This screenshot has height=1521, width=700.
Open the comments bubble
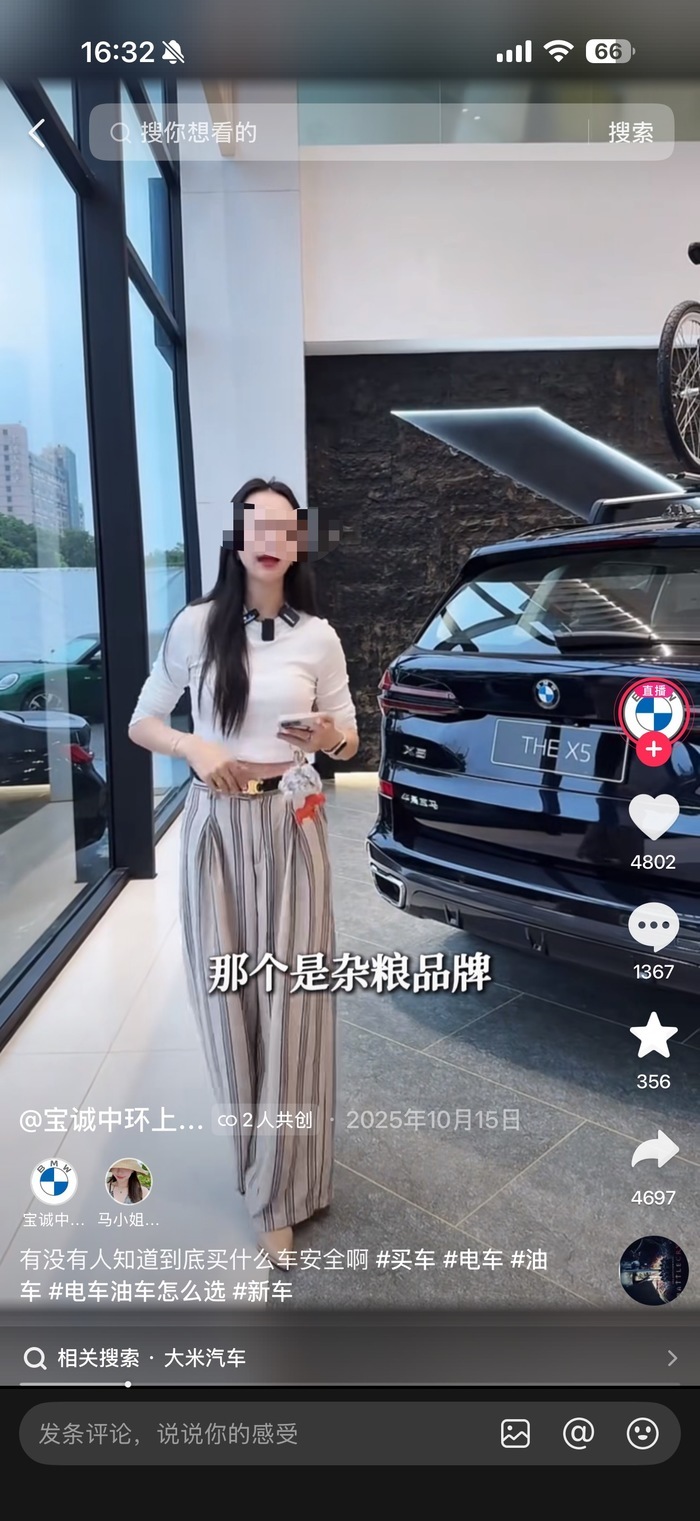click(x=653, y=928)
